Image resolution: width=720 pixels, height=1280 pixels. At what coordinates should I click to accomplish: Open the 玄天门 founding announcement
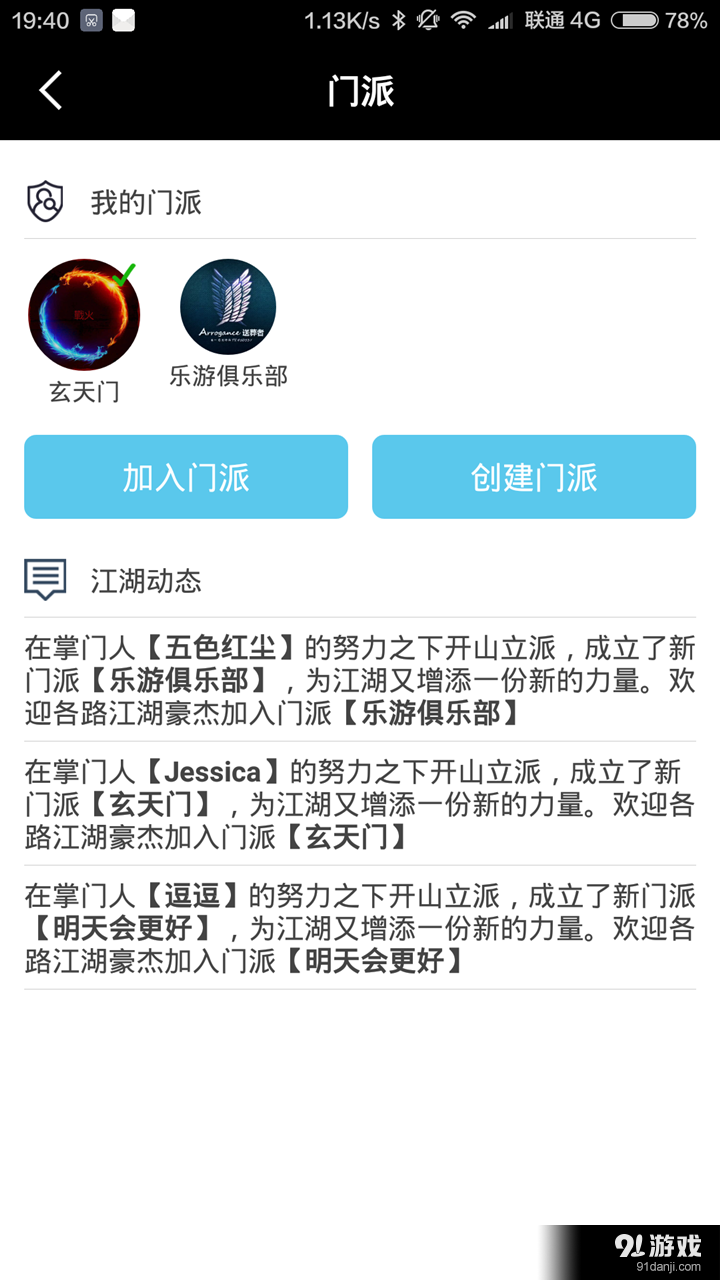(360, 805)
